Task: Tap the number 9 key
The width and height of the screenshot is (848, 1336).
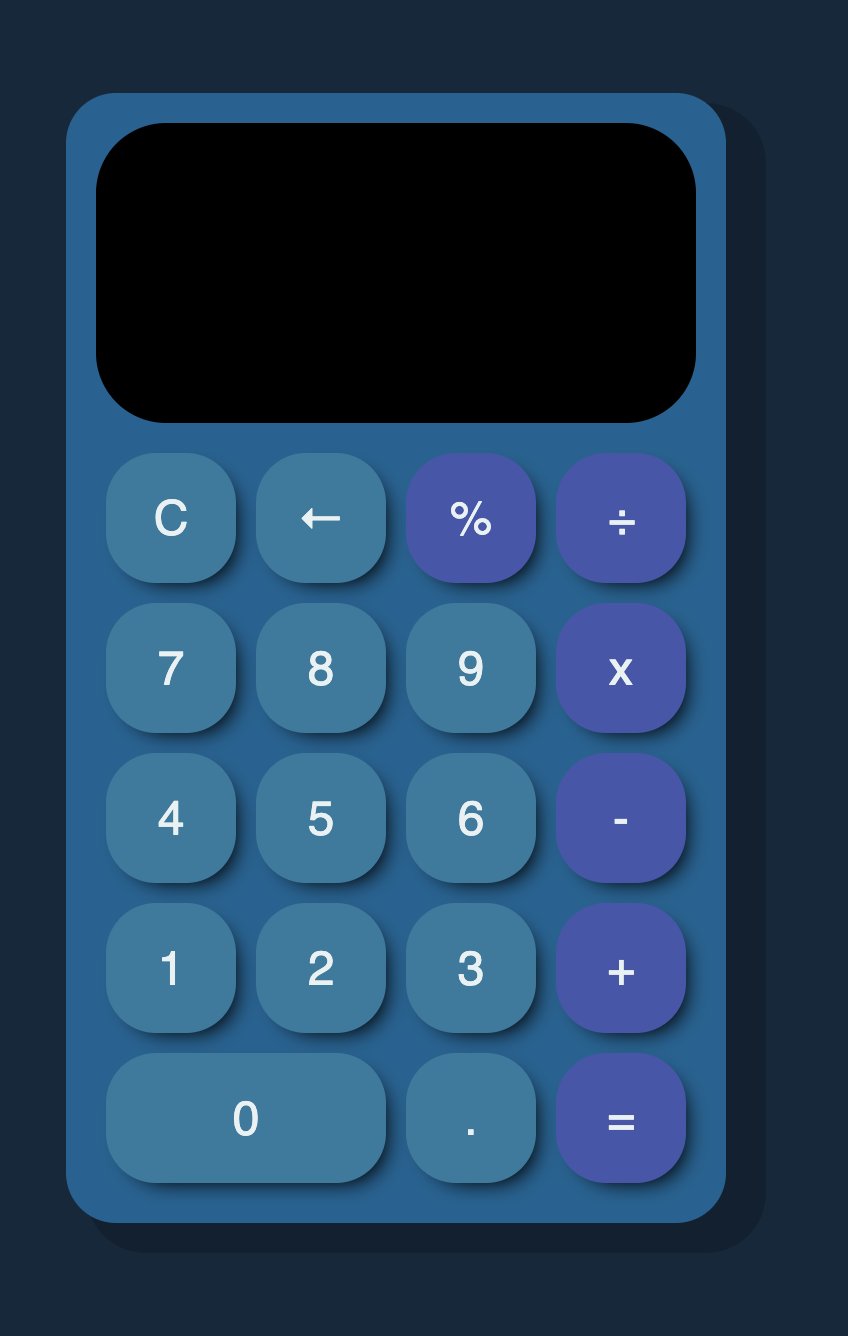Action: (471, 668)
